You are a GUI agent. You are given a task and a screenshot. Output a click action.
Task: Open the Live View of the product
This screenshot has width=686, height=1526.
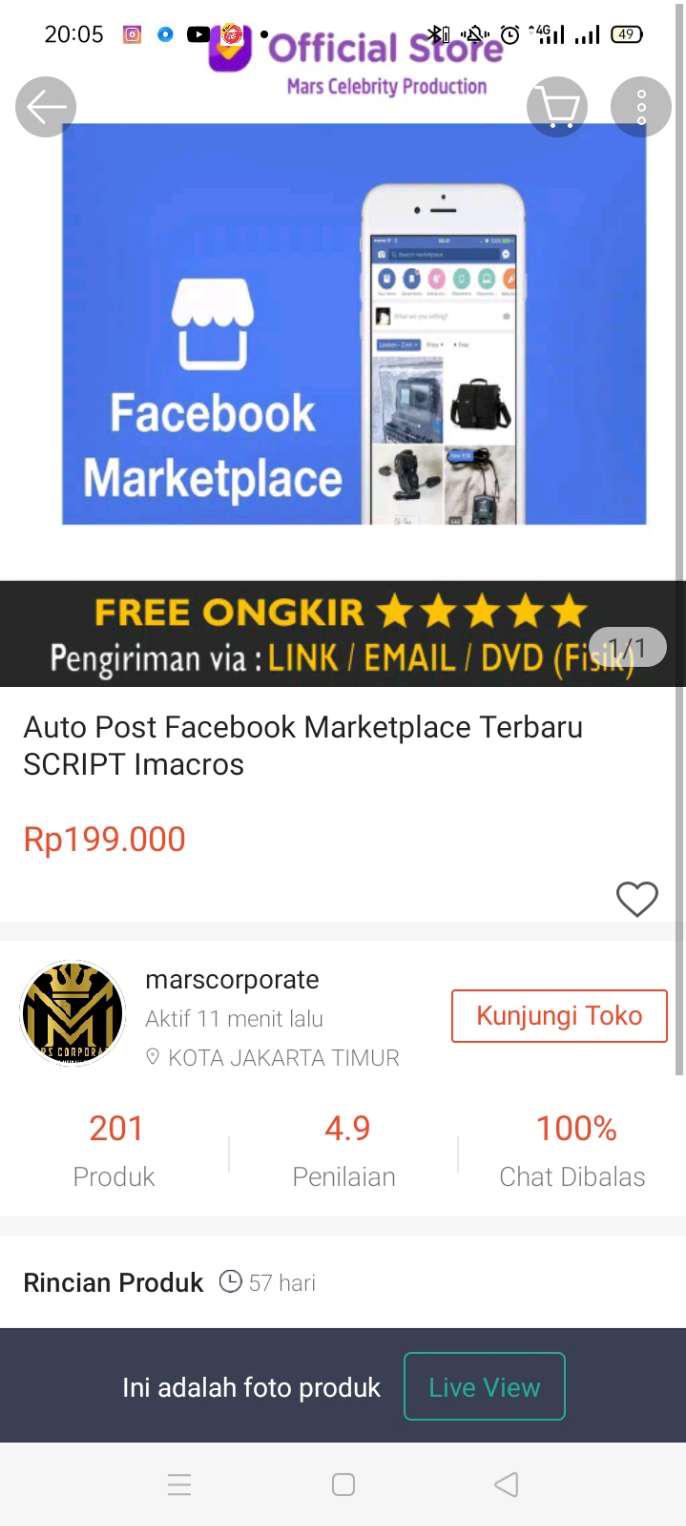tap(484, 1387)
